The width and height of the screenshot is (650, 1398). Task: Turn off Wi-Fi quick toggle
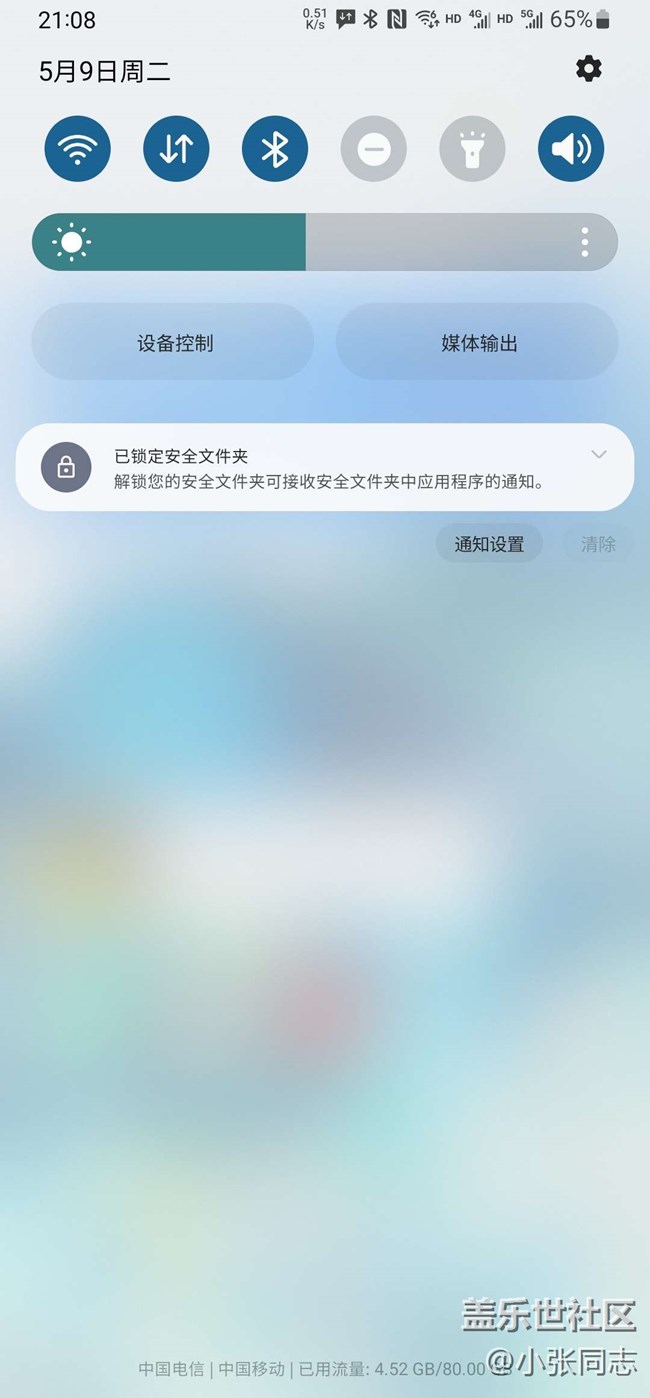(77, 149)
